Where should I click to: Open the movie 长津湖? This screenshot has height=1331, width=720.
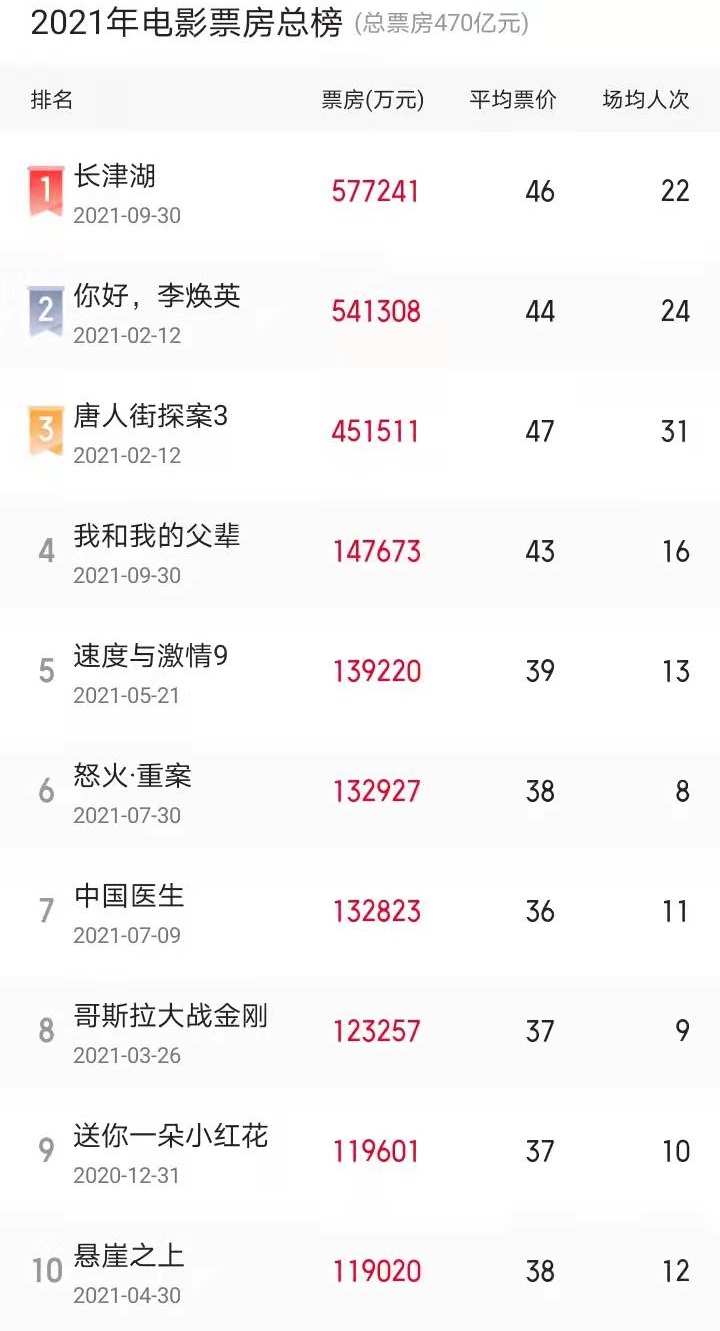click(x=115, y=178)
